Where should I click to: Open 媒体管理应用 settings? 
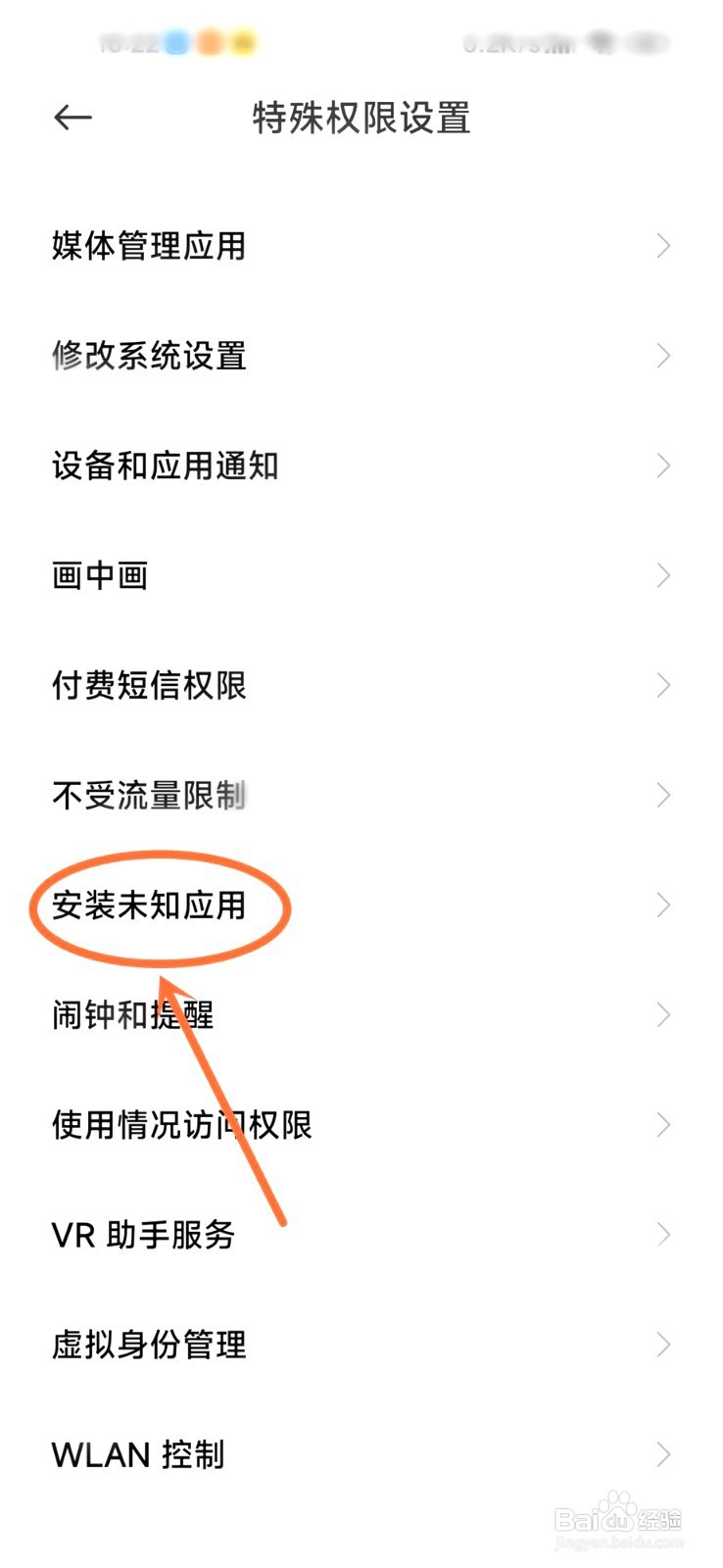click(152, 247)
